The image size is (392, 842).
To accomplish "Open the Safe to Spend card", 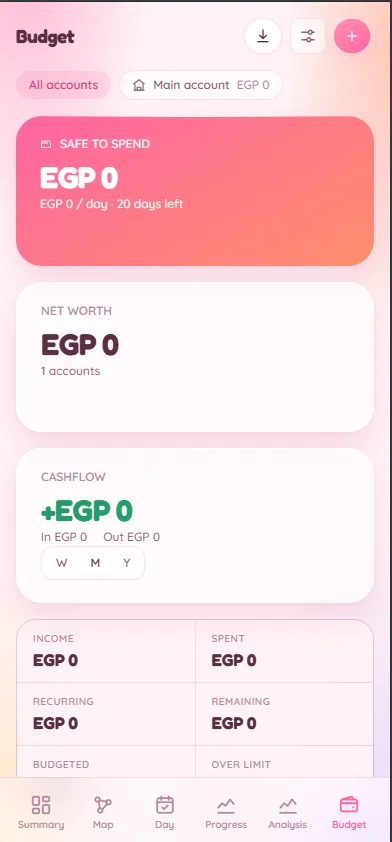I will click(195, 191).
